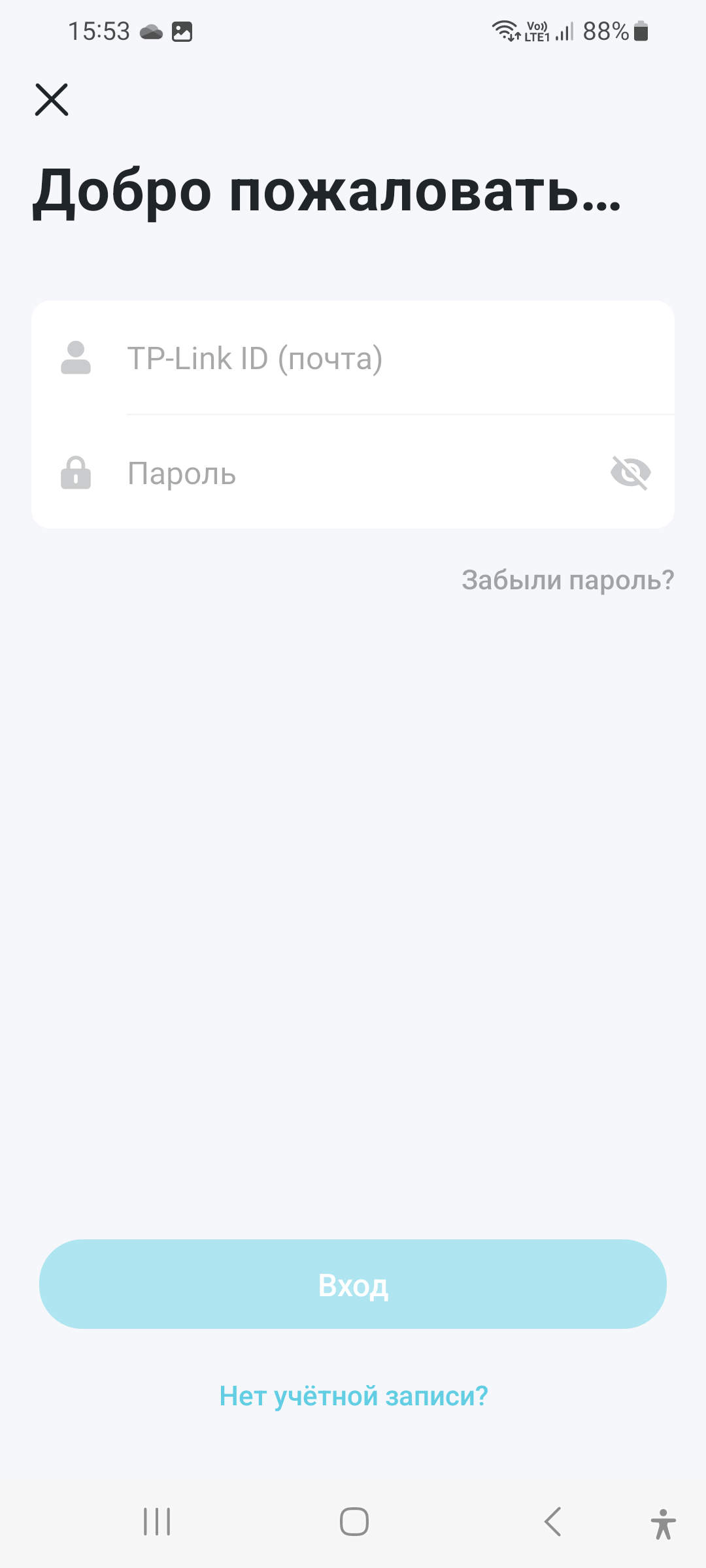Toggle password visibility eye icon

630,472
